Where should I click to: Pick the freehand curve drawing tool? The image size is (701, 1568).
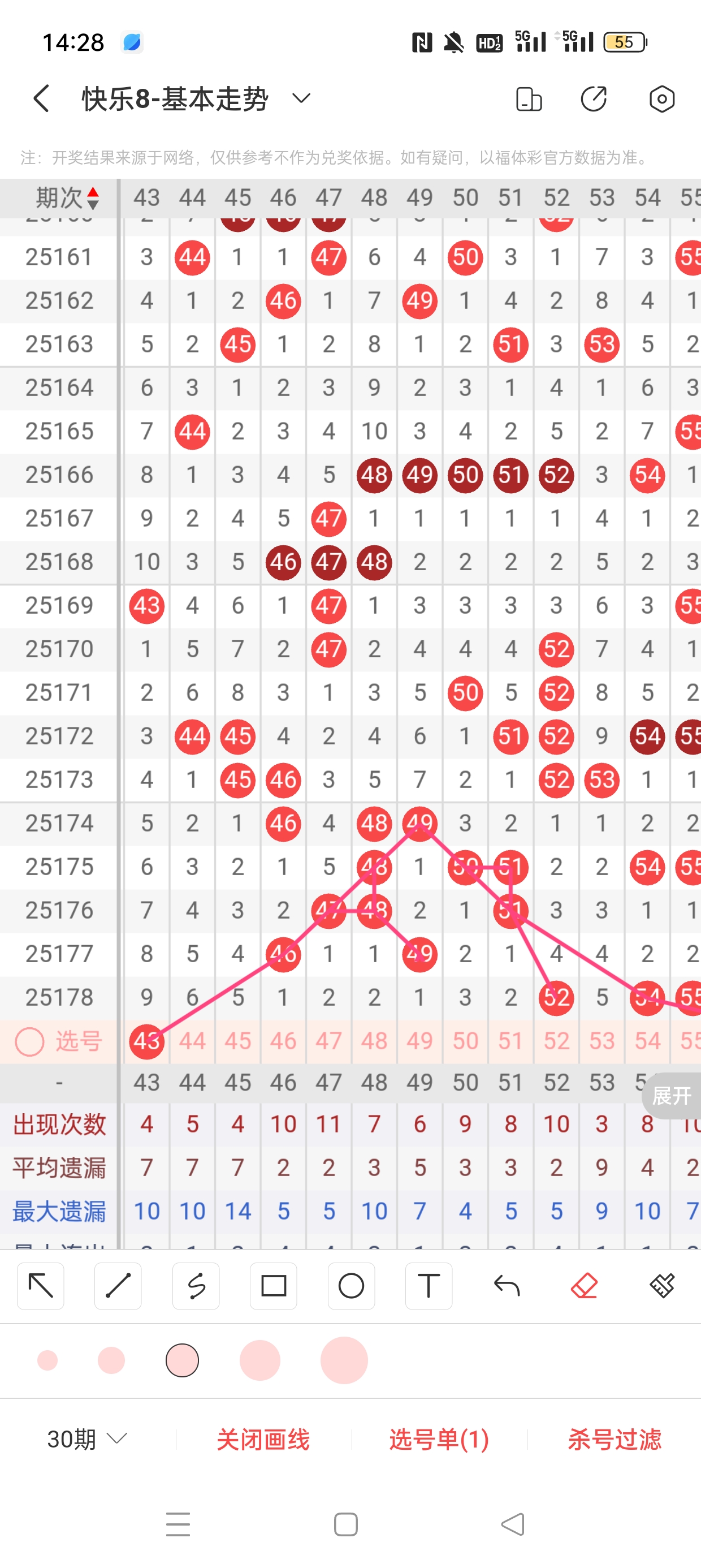click(x=196, y=1286)
